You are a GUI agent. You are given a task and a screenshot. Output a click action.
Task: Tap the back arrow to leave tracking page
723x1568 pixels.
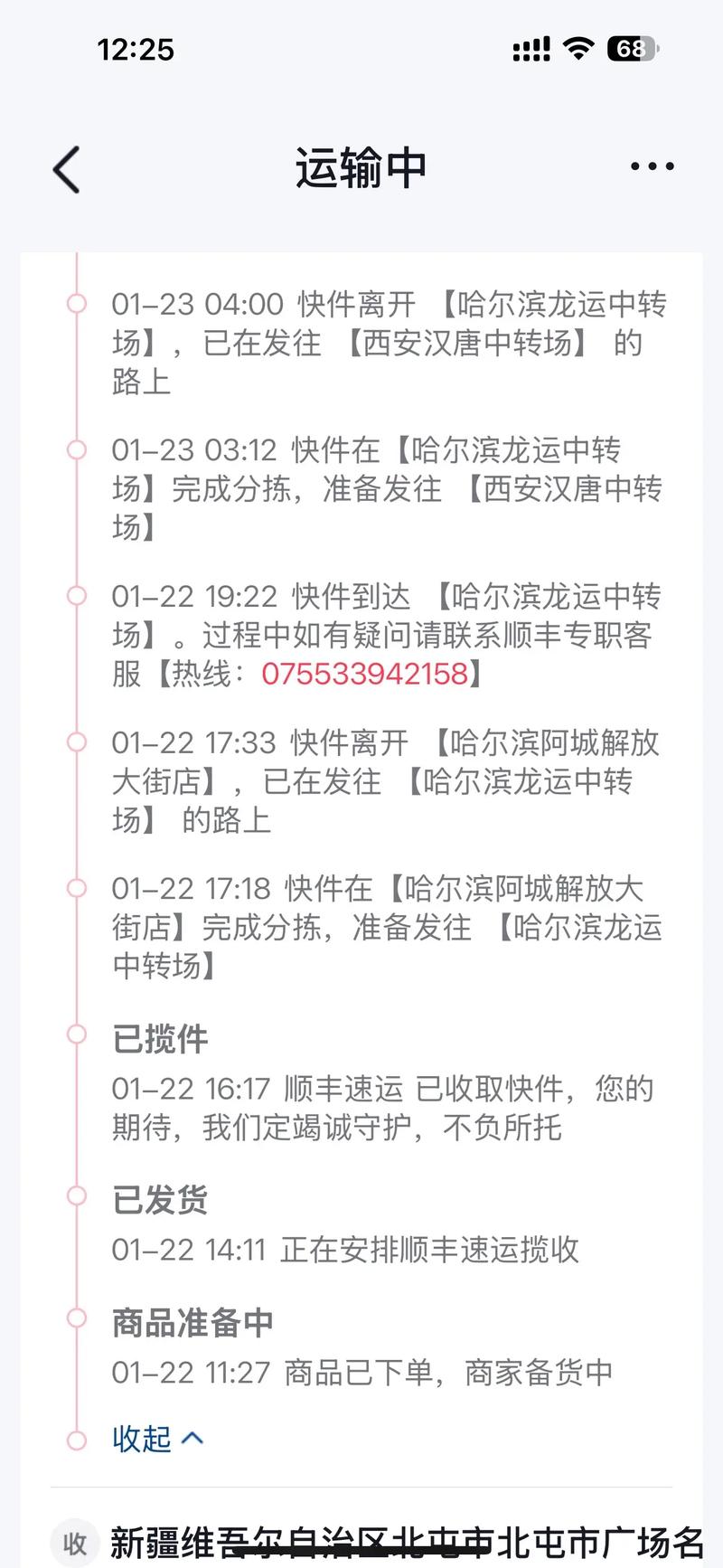pyautogui.click(x=64, y=168)
